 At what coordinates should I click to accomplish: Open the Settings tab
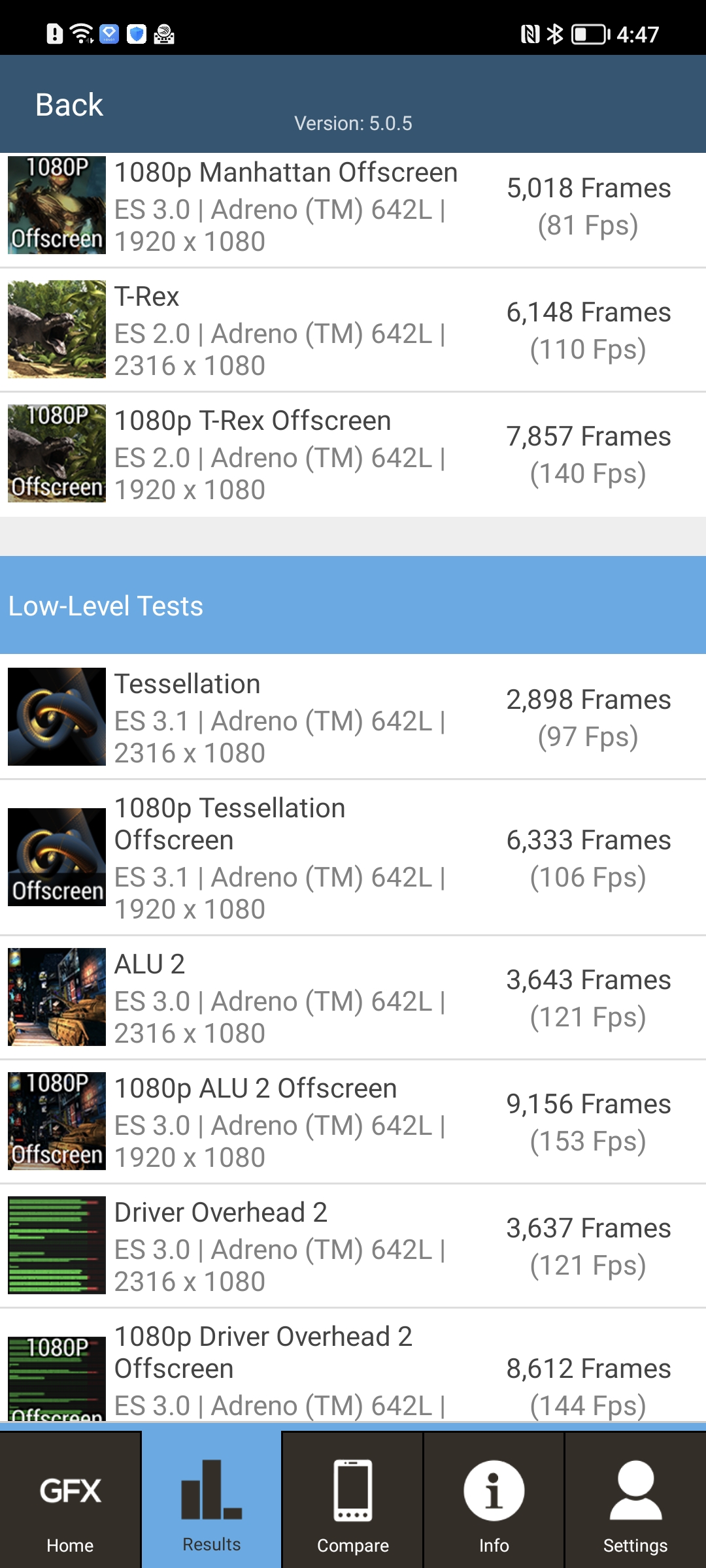click(x=635, y=1501)
